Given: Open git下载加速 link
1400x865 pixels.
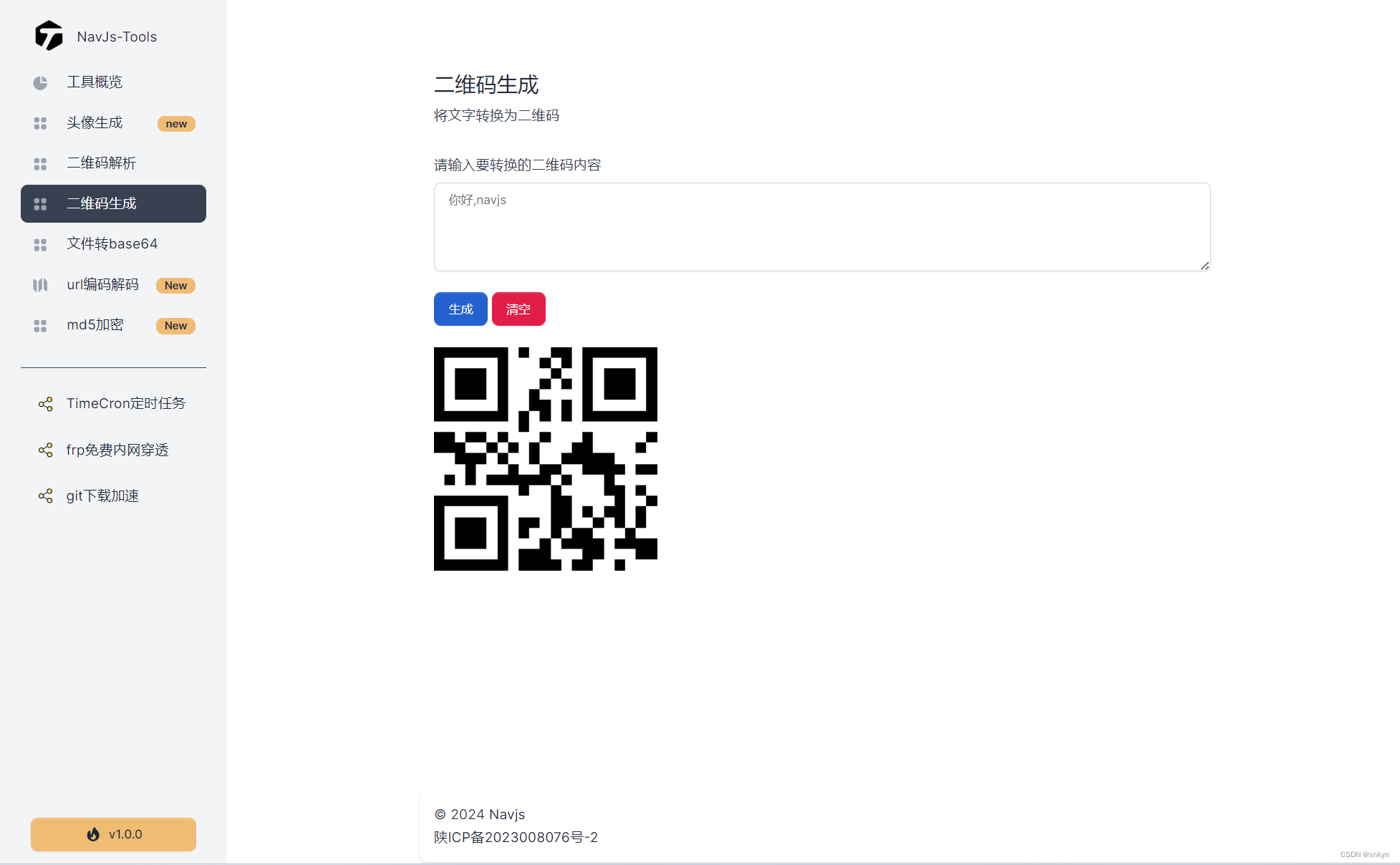Looking at the screenshot, I should coord(102,496).
